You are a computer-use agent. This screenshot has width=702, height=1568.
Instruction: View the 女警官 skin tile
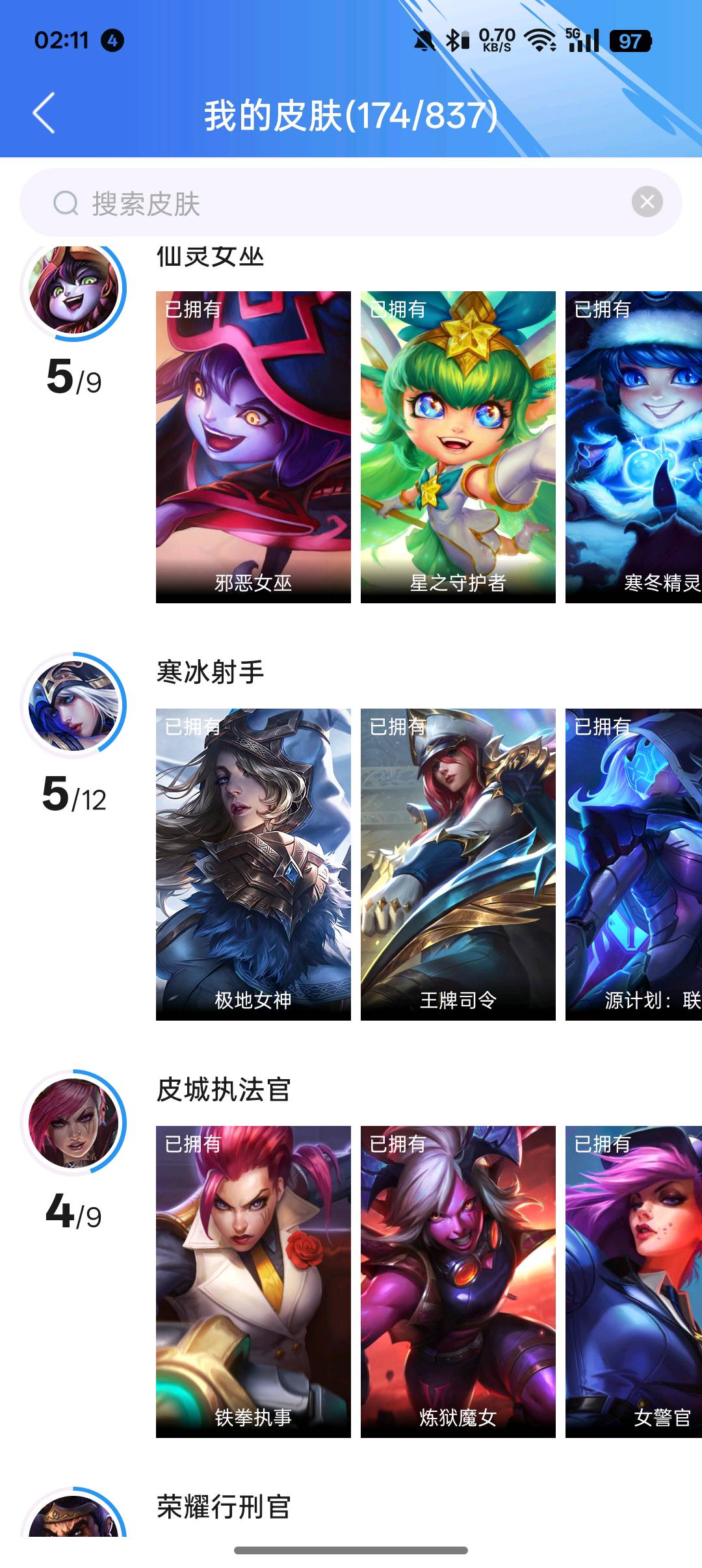coord(634,1281)
